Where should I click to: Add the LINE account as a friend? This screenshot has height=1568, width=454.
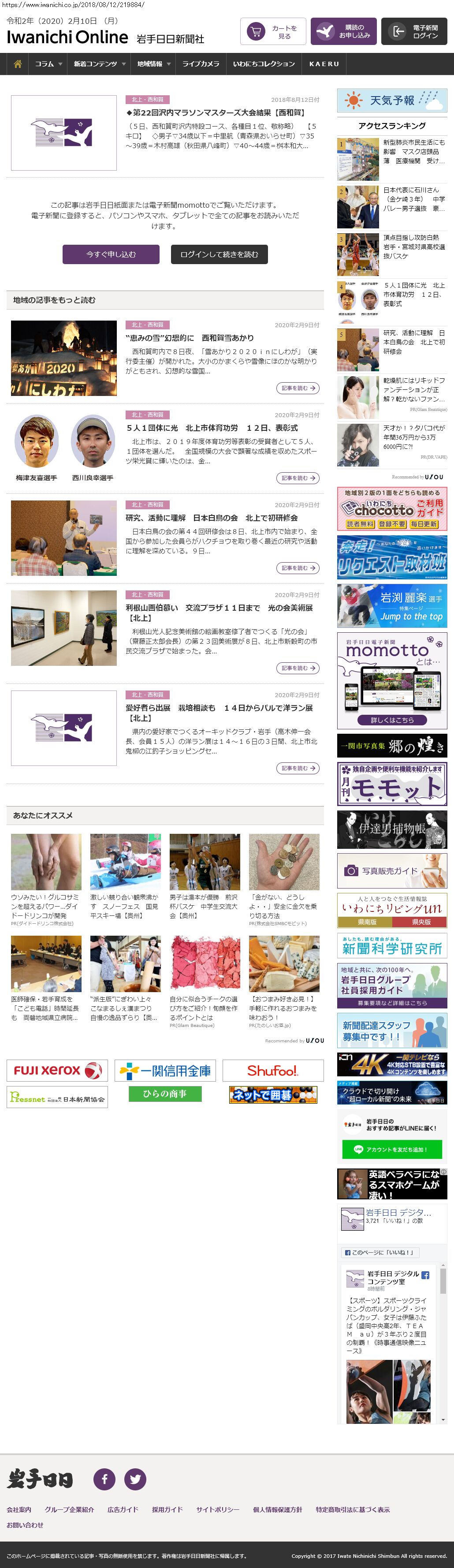pyautogui.click(x=392, y=1149)
